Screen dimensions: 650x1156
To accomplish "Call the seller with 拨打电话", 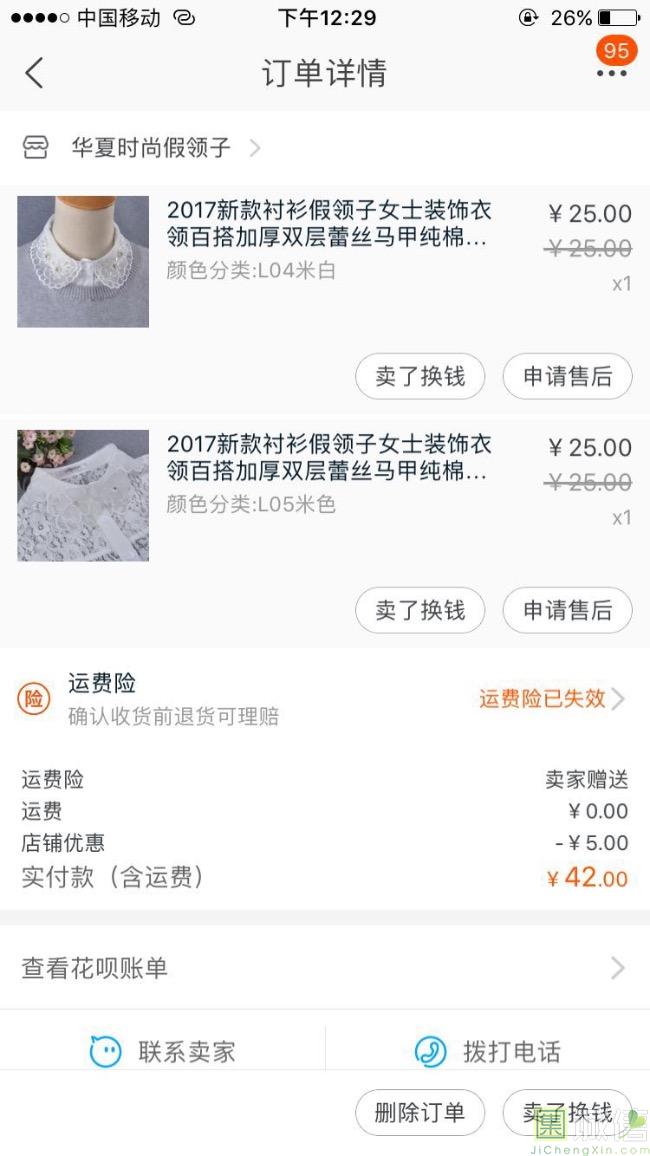I will click(x=487, y=1051).
